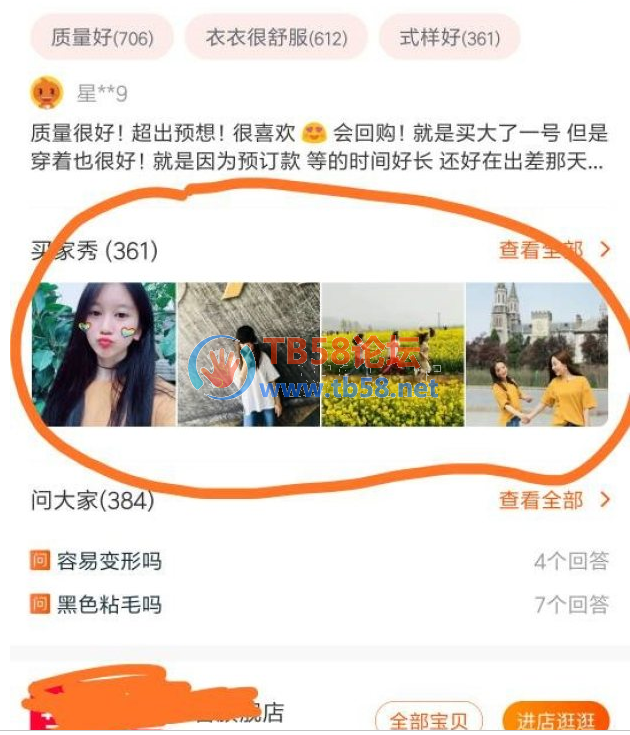Open buyer photo in yellow flower field
Screen dimensions: 630x735
[x=393, y=354]
